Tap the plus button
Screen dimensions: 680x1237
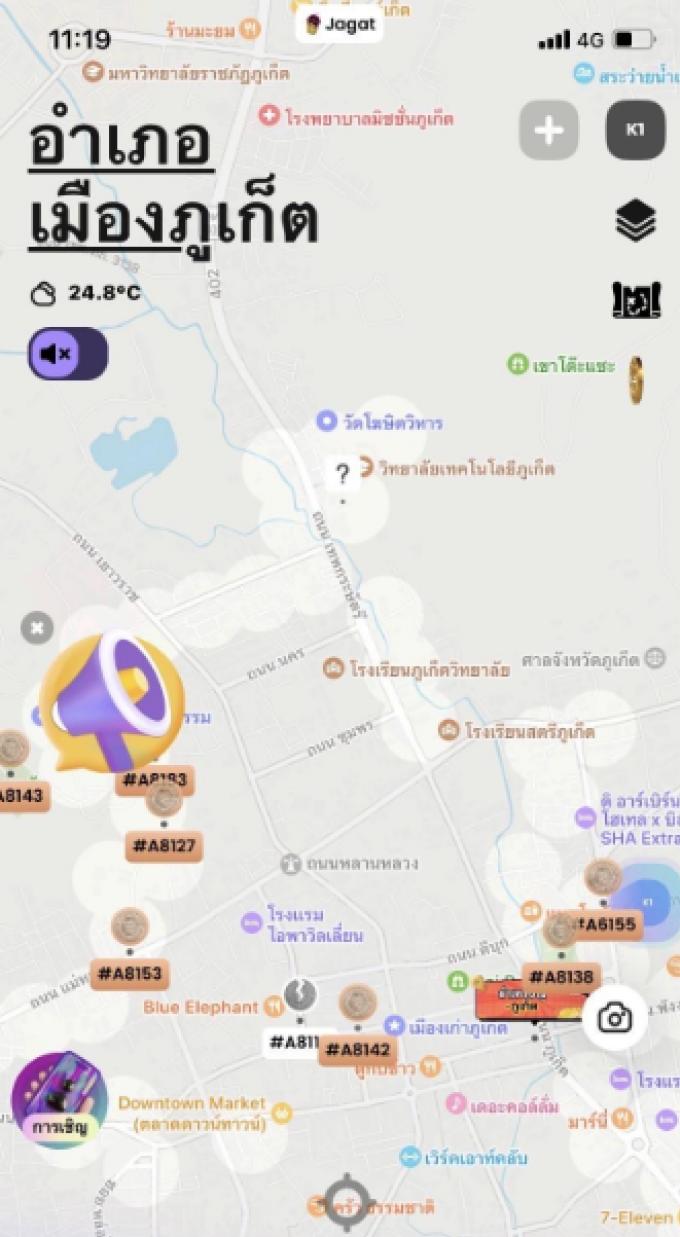[548, 130]
